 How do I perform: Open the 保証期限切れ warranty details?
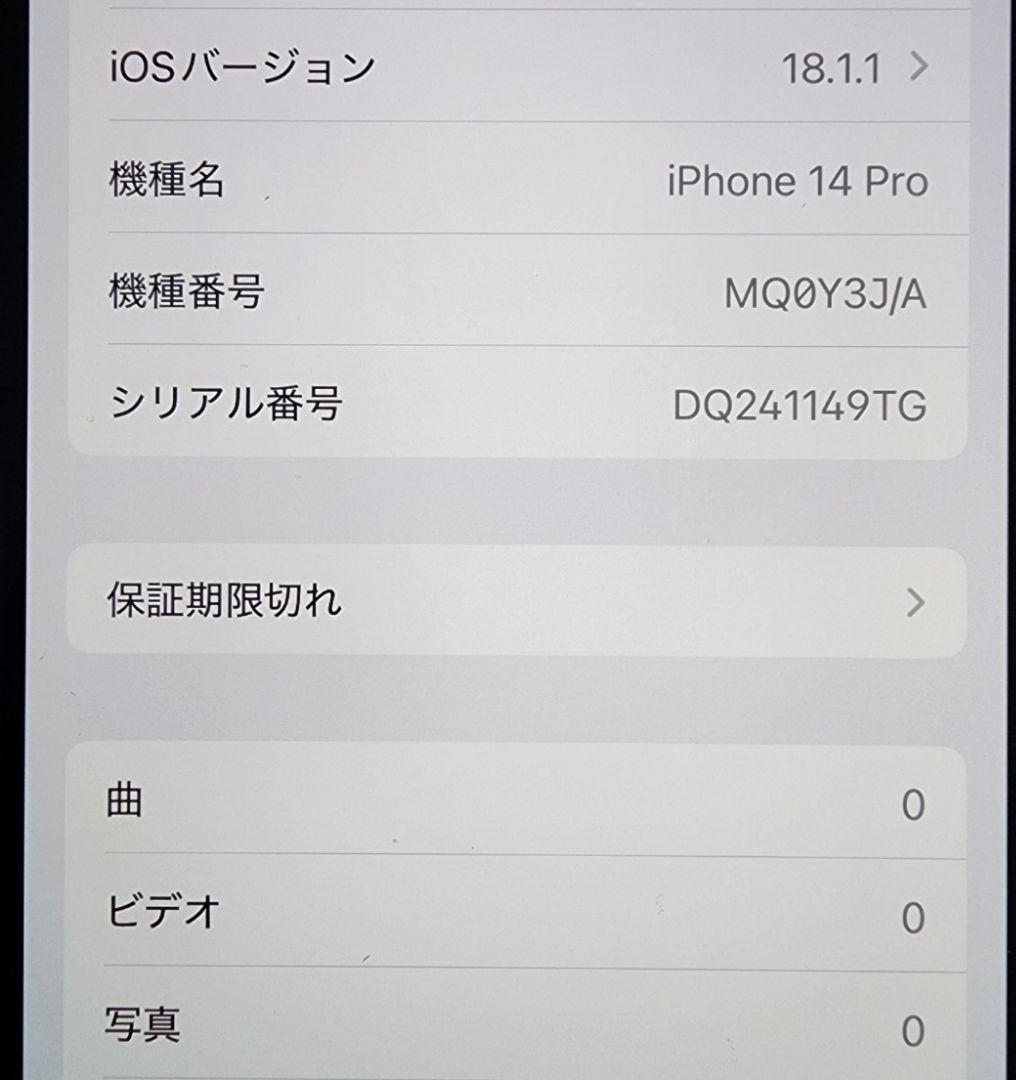click(x=500, y=601)
